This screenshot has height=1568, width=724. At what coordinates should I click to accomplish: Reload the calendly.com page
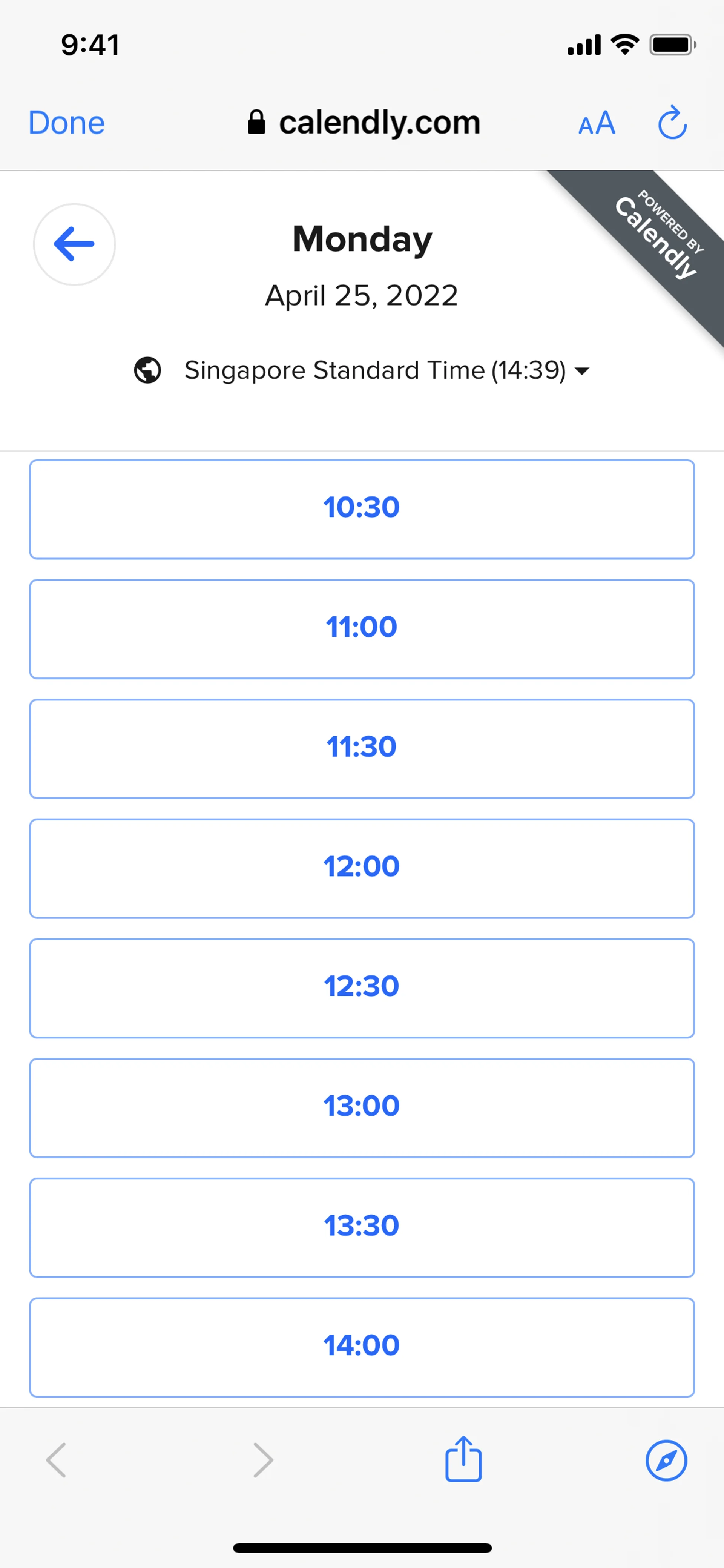coord(672,123)
